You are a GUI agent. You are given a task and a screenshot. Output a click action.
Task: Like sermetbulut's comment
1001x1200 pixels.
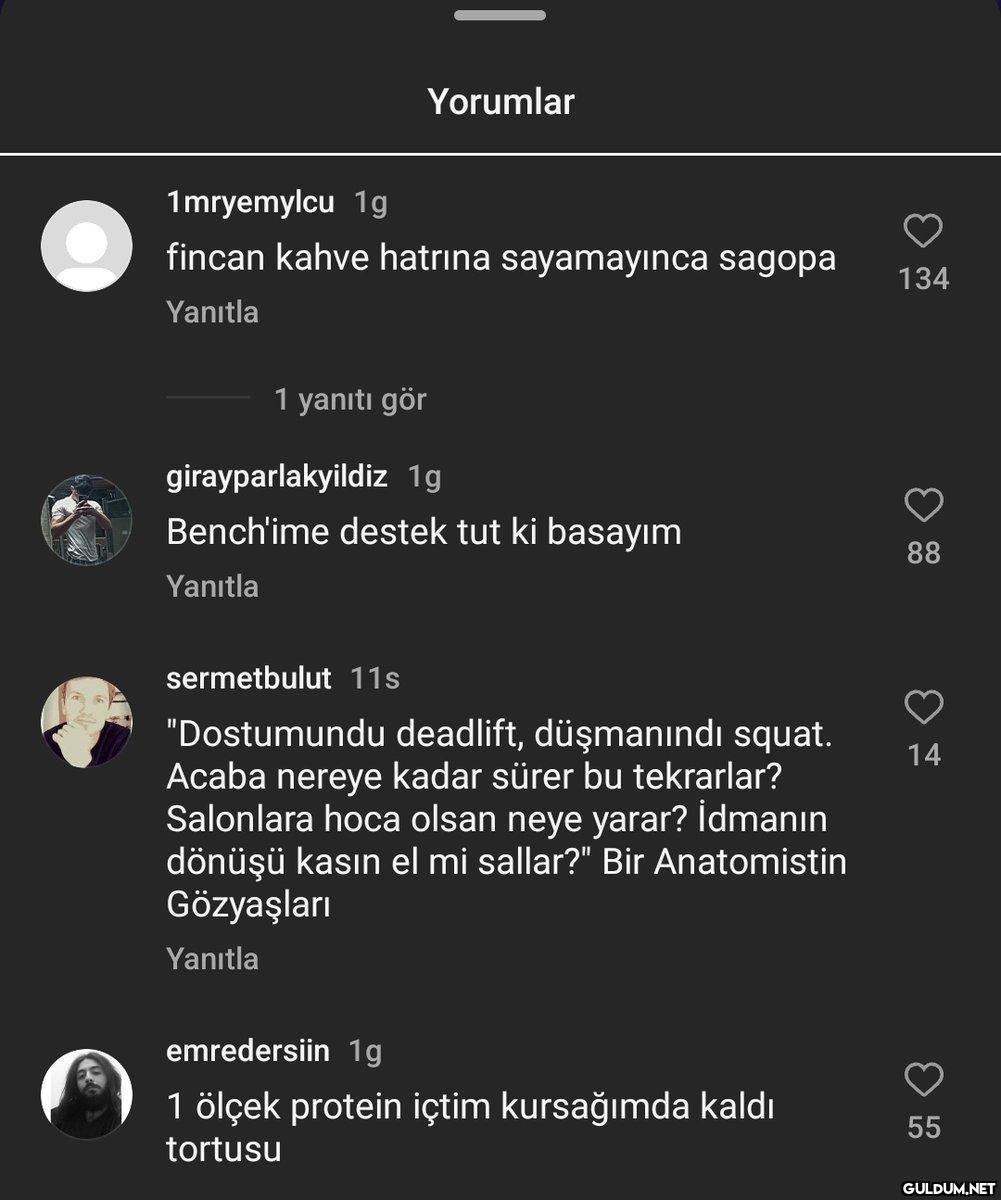click(922, 708)
